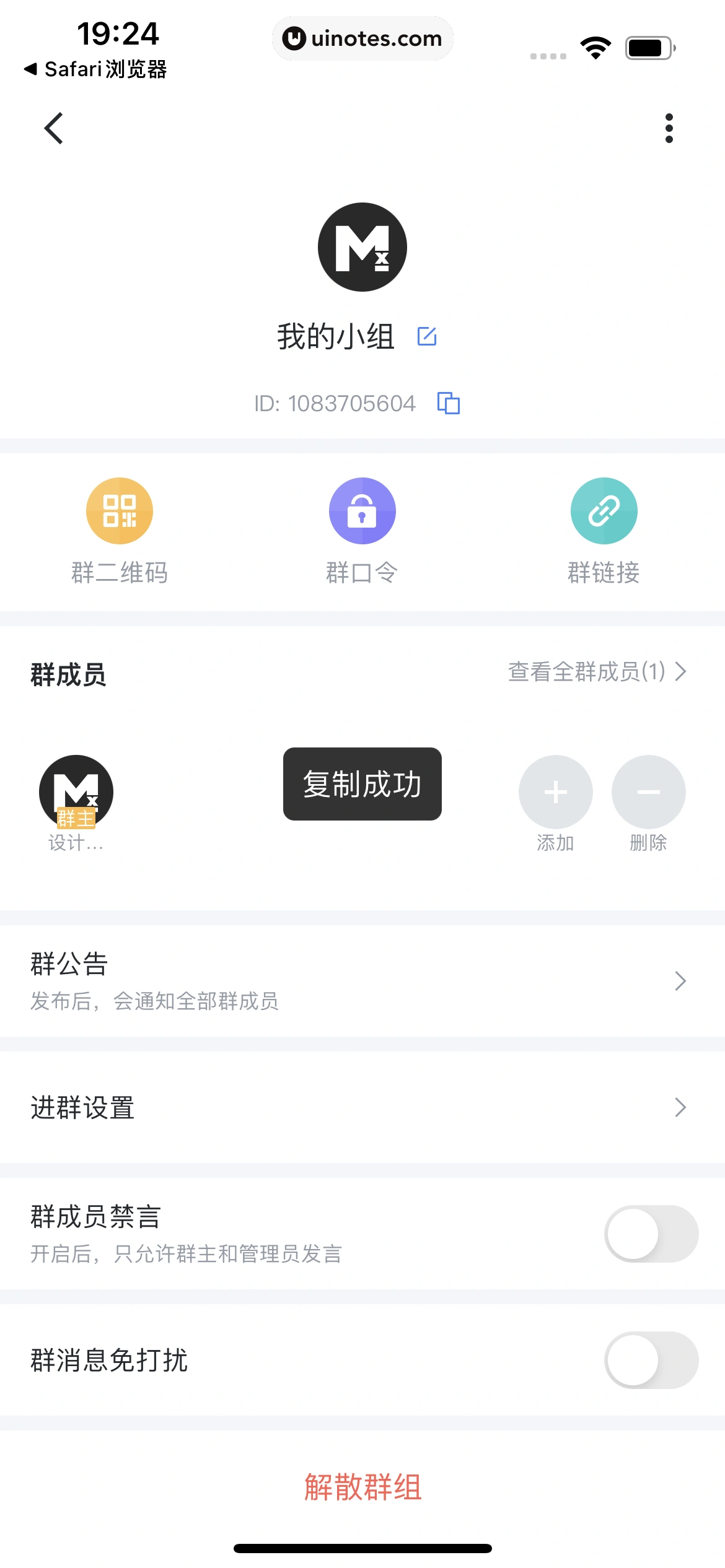
Task: Tap 解散群组 to disband group
Action: [x=362, y=1486]
